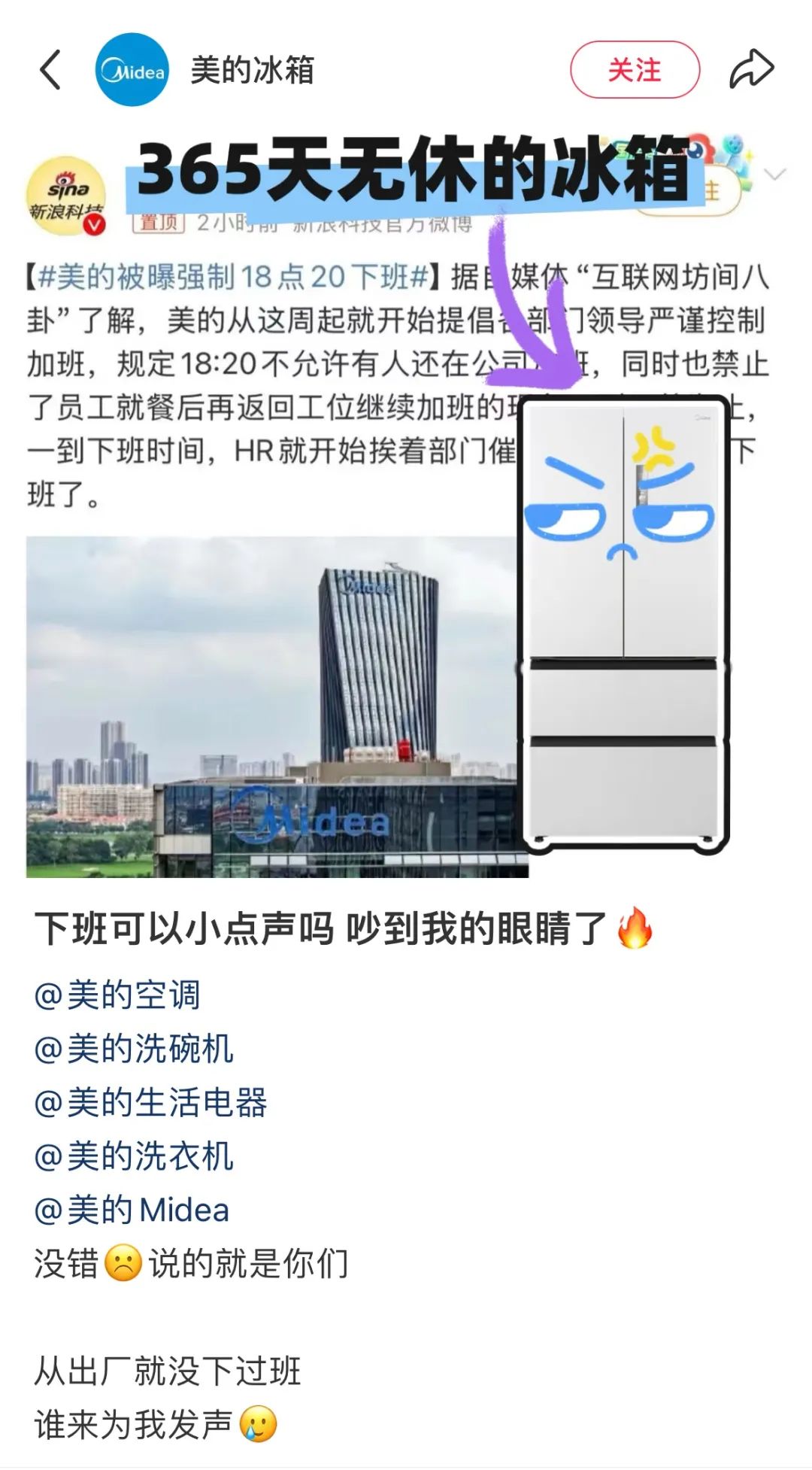
Task: Follow 美的冰箱 with 关注 button
Action: pyautogui.click(x=635, y=70)
